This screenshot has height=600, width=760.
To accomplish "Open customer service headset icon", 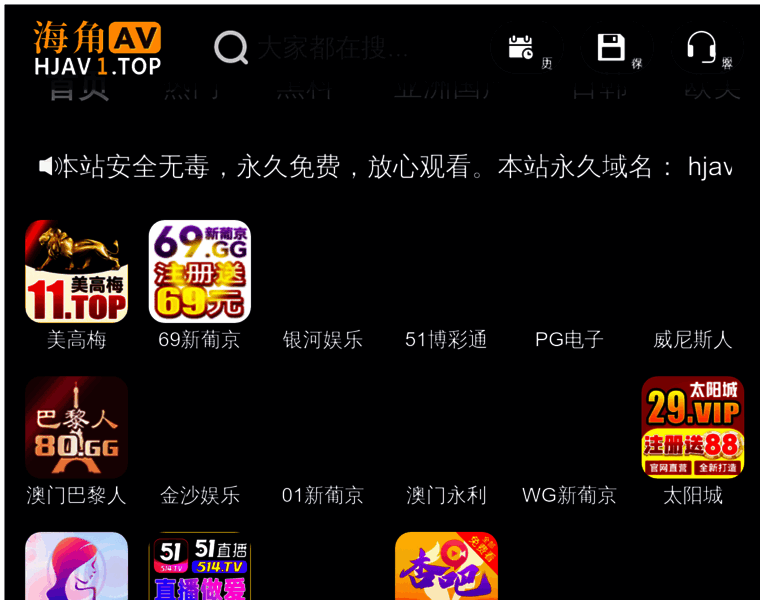I will coord(701,47).
